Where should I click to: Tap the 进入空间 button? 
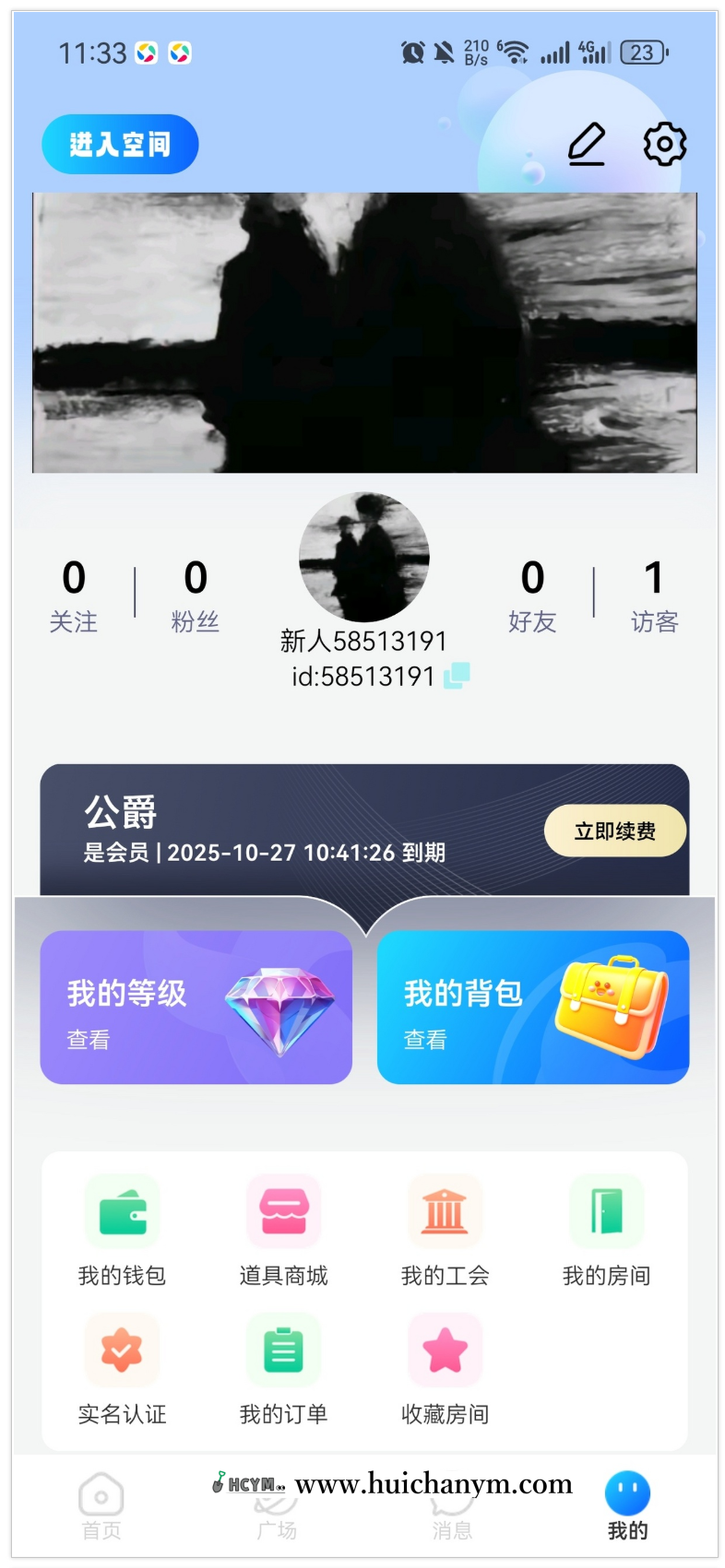(120, 144)
